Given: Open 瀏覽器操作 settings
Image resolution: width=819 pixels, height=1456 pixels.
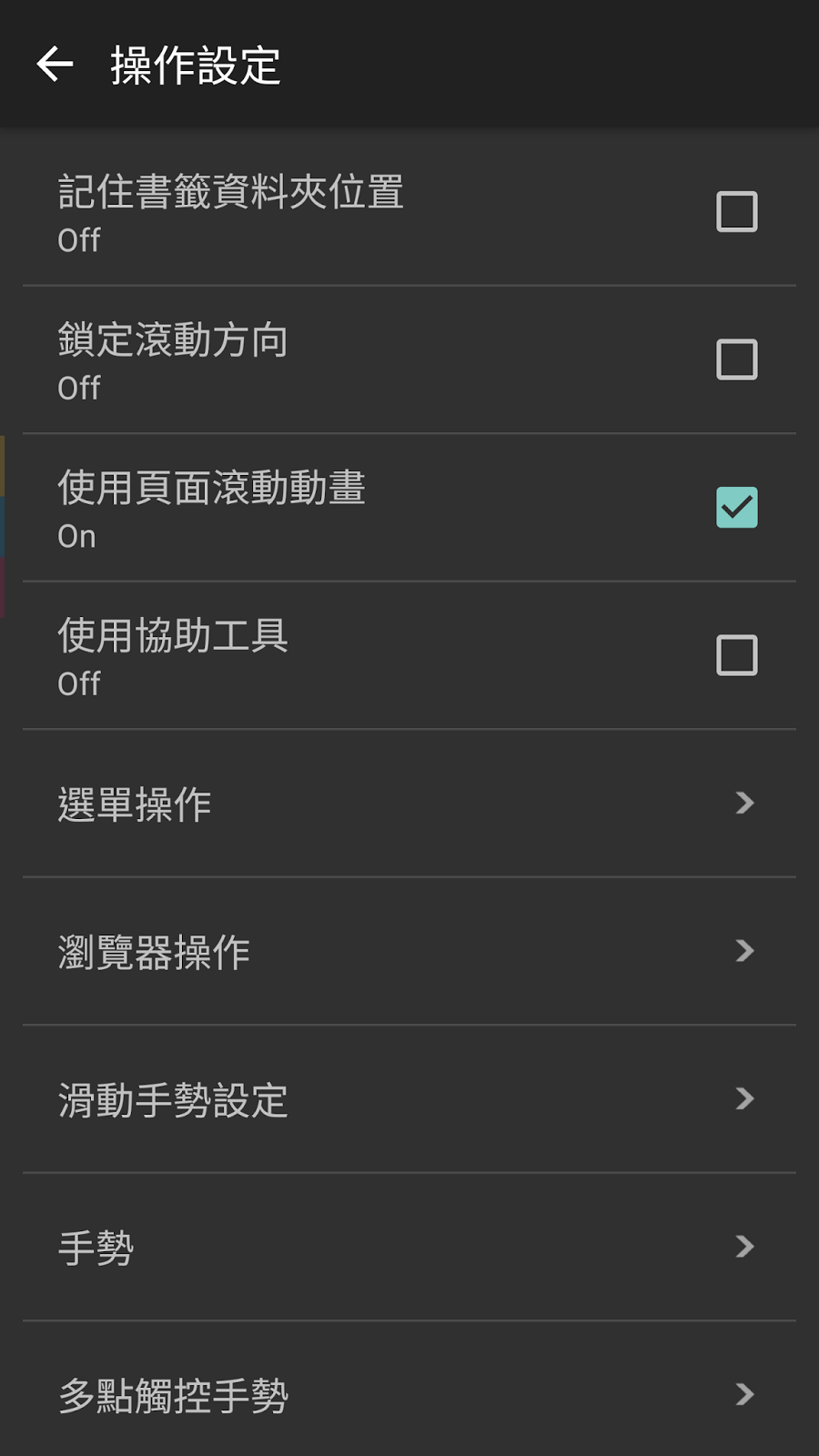Looking at the screenshot, I should tap(409, 951).
